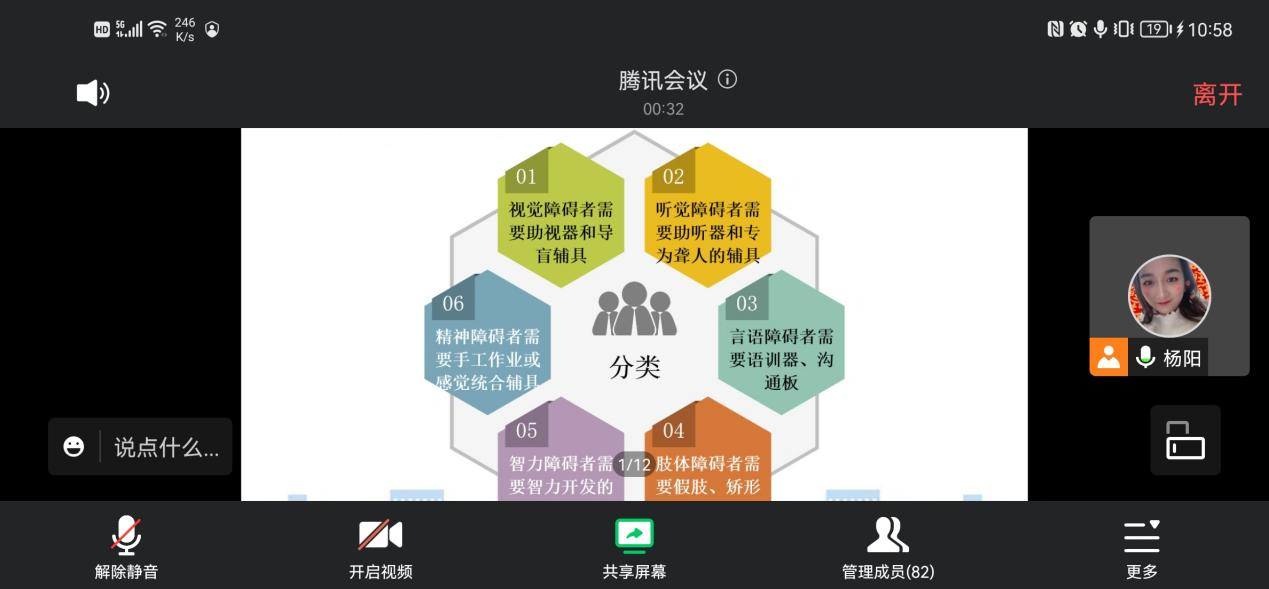Open the 更多 menu
This screenshot has width=1269, height=589.
click(1141, 548)
